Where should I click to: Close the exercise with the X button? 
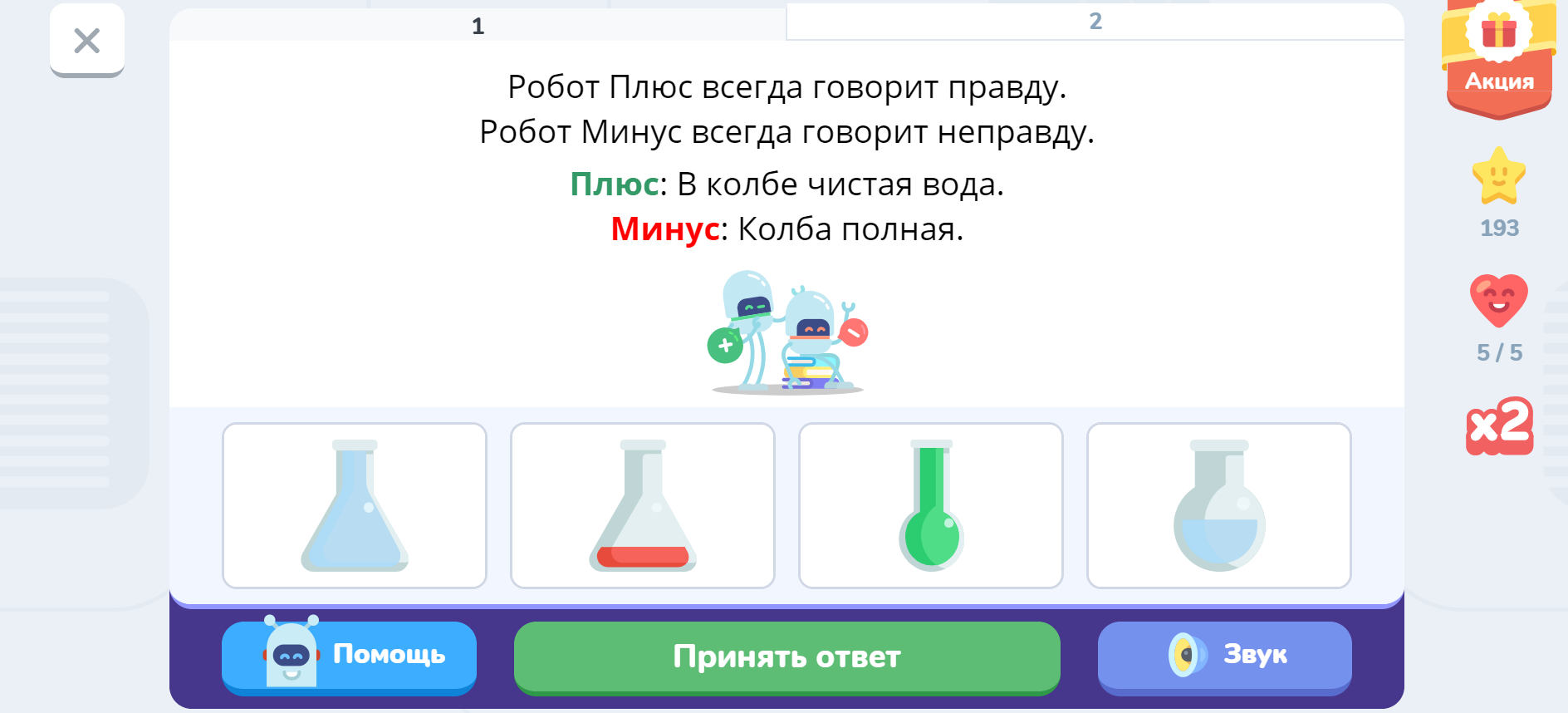coord(86,40)
